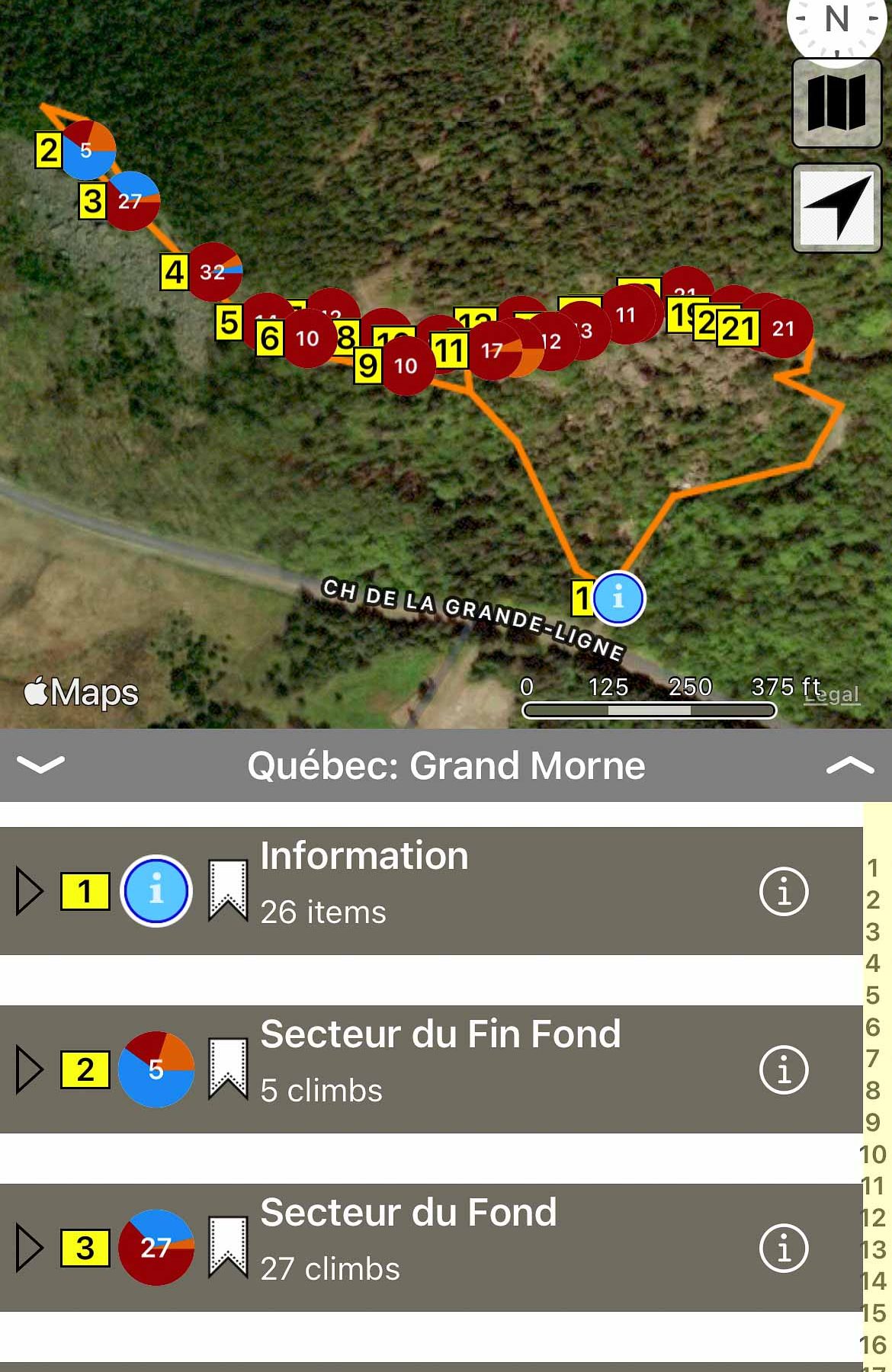Viewport: 892px width, 1372px height.
Task: Show details info icon for Information
Action: pyautogui.click(x=783, y=890)
